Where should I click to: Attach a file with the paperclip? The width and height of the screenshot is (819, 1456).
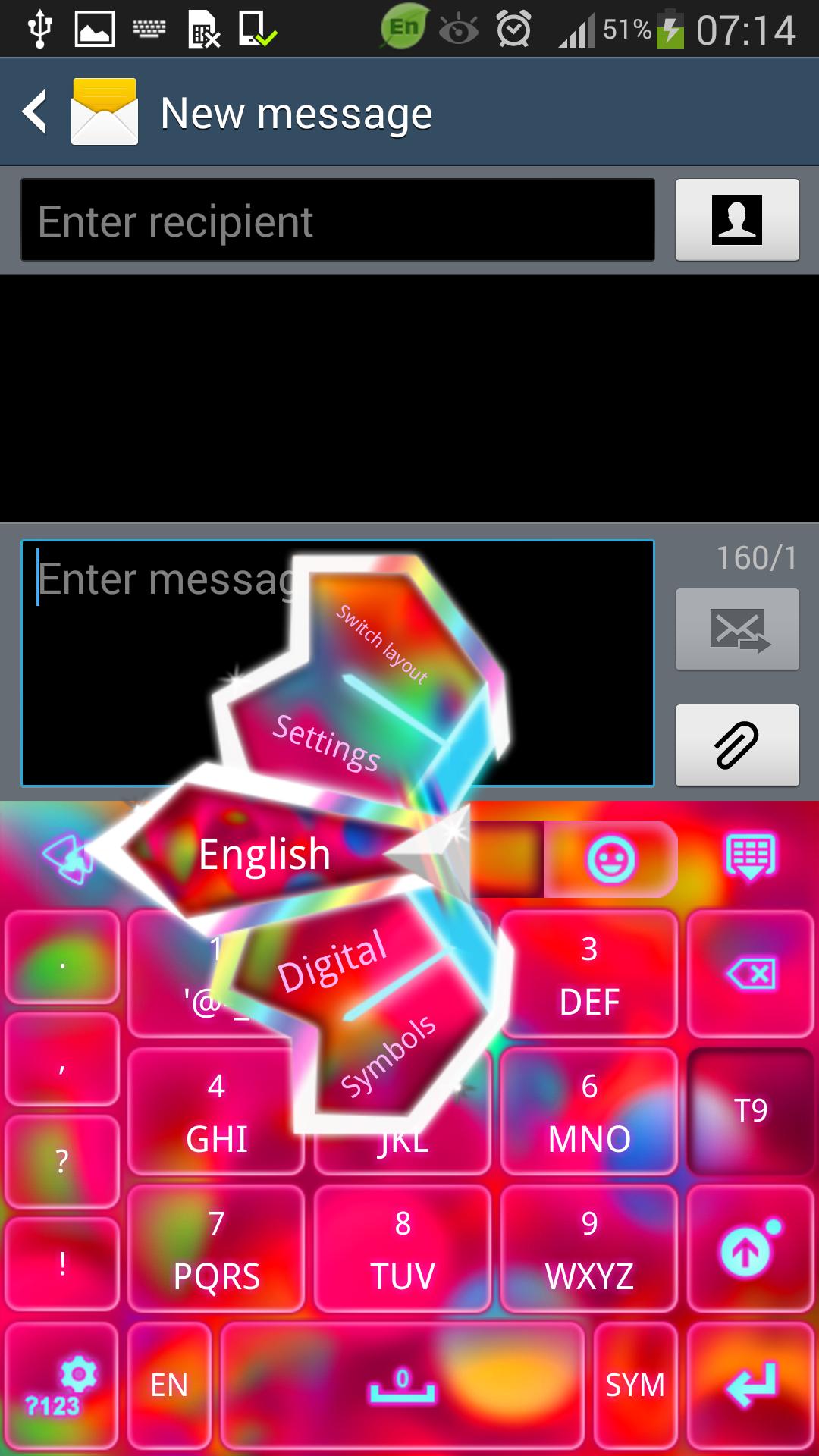pyautogui.click(x=737, y=745)
